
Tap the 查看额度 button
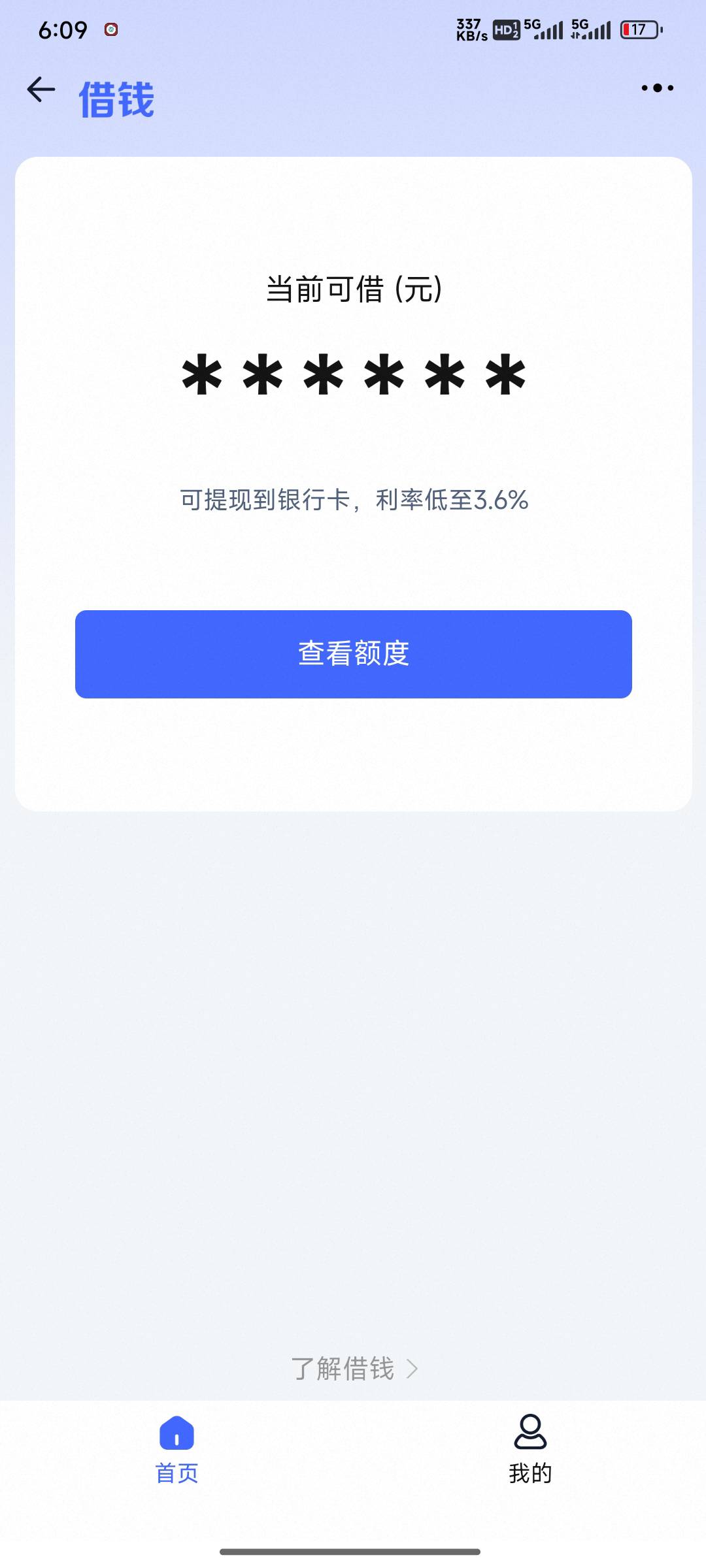coord(354,654)
